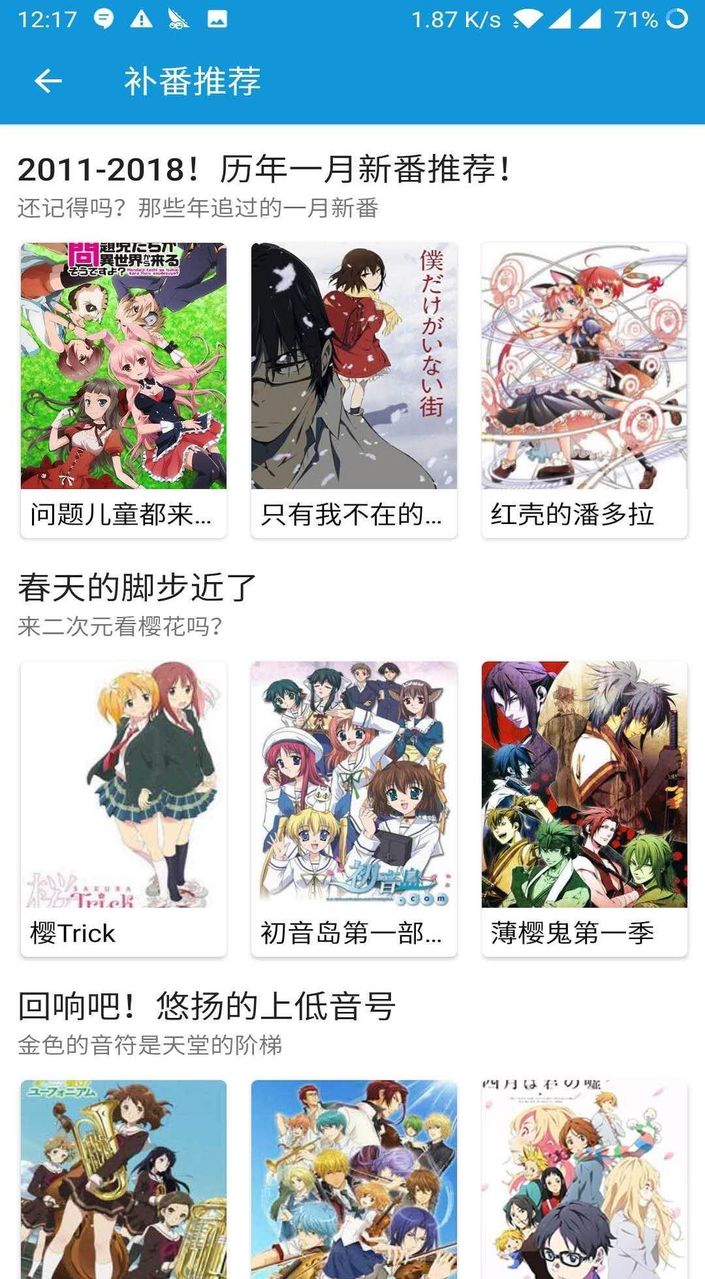Open the brass band euphonium anime poster
Image resolution: width=705 pixels, height=1279 pixels.
[x=123, y=1180]
